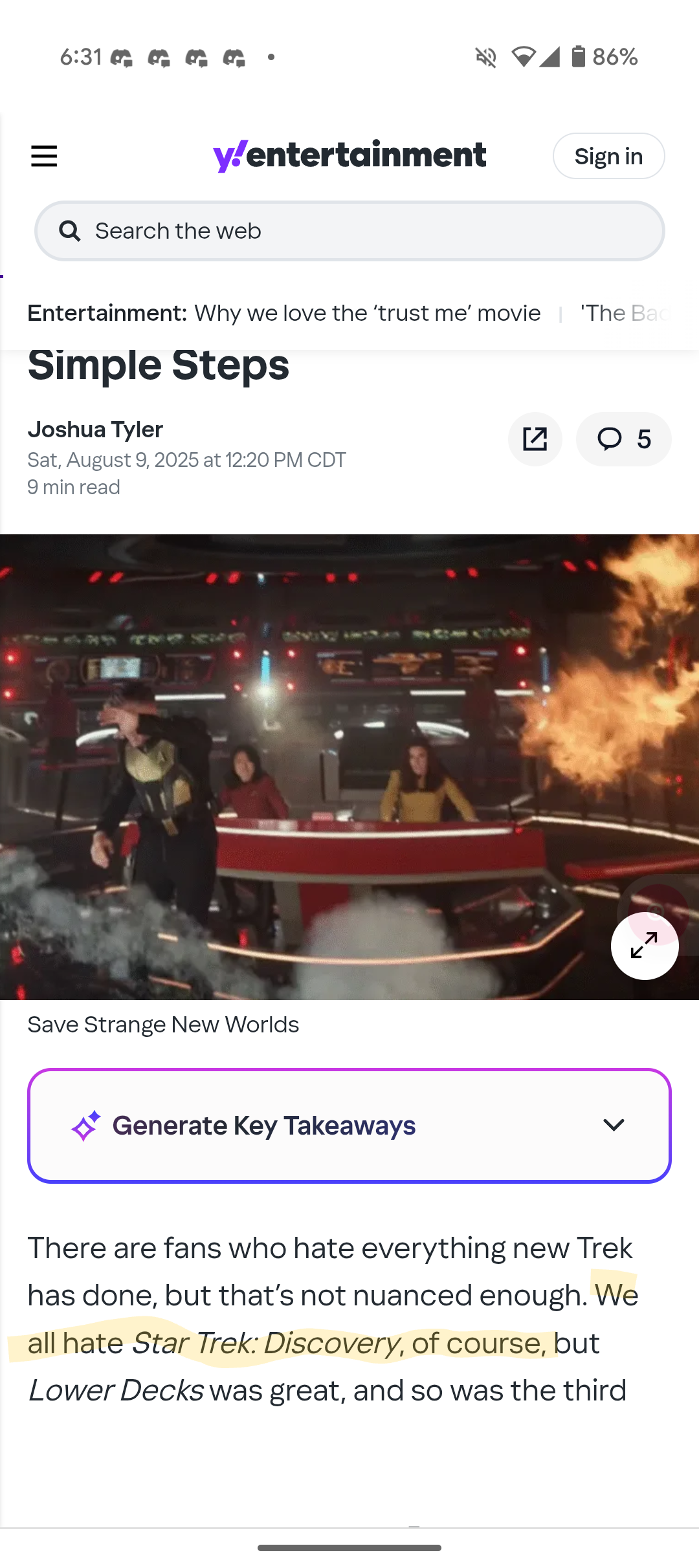Go to Yahoo Entertainment home via logo

point(349,155)
